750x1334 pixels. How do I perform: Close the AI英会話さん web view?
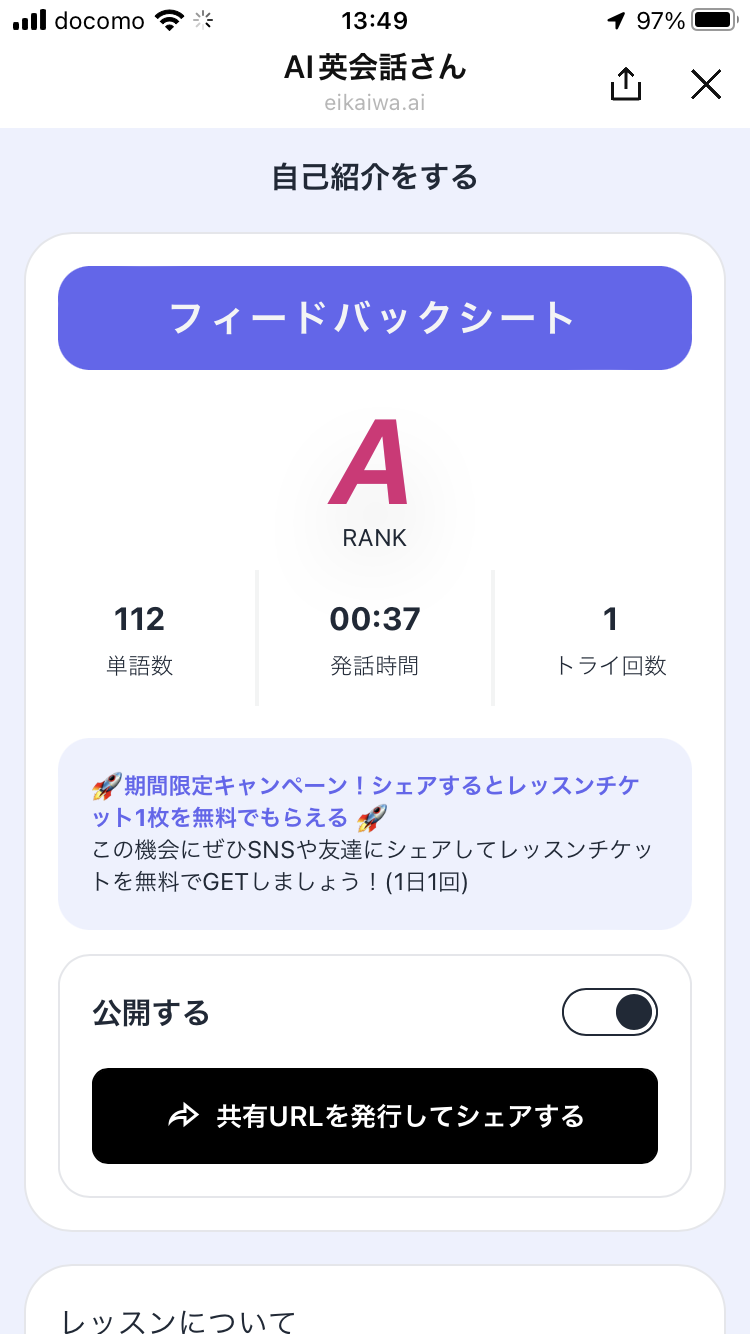click(x=706, y=85)
